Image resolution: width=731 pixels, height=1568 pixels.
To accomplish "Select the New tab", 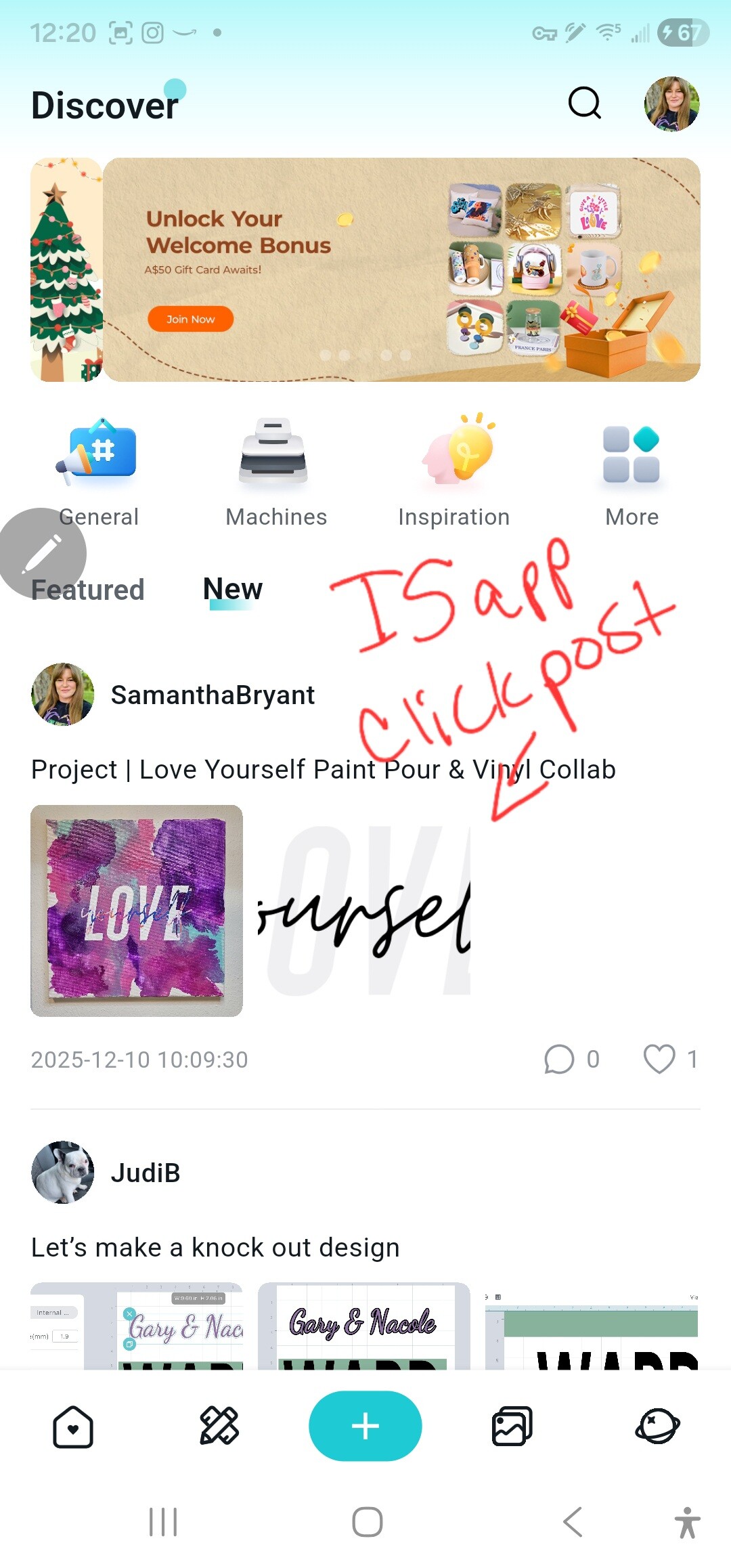I will (233, 589).
